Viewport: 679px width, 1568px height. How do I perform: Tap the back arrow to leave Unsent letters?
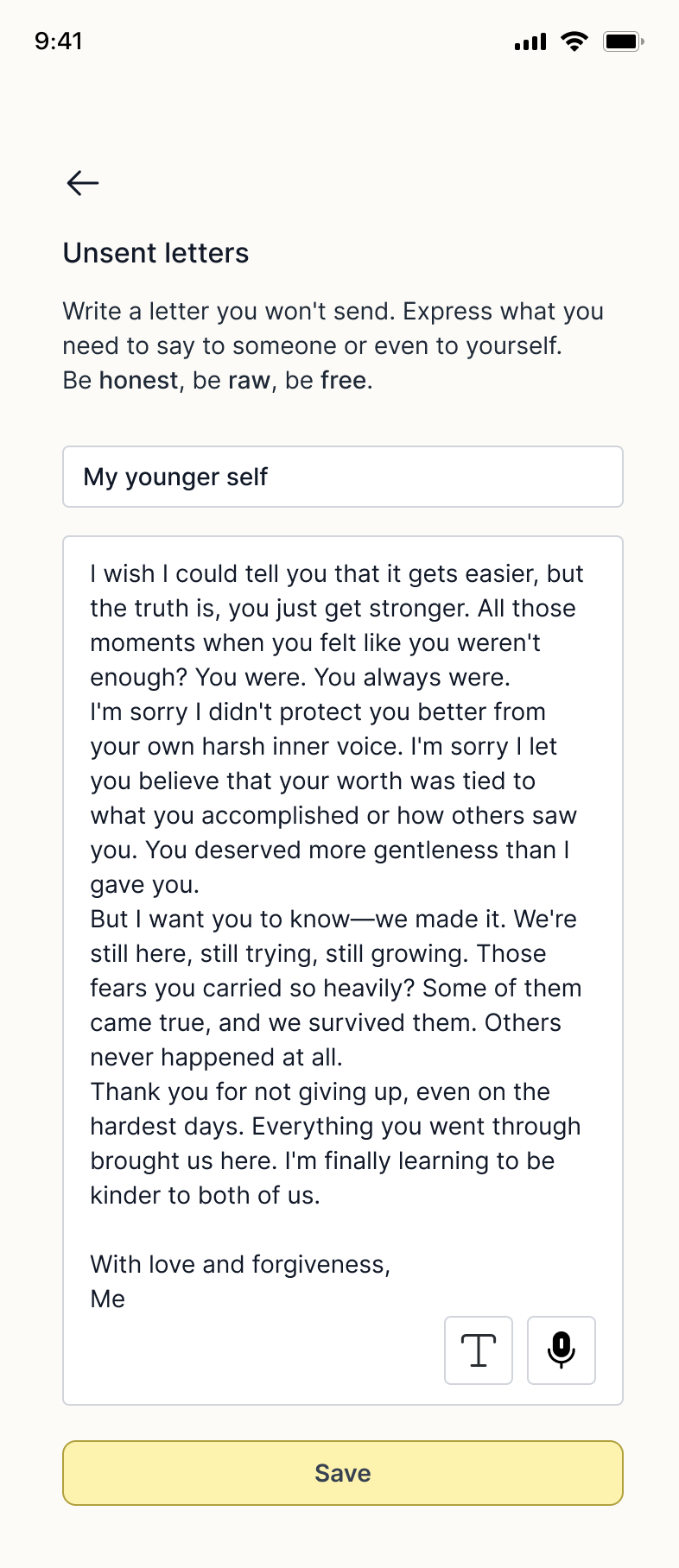click(x=82, y=182)
